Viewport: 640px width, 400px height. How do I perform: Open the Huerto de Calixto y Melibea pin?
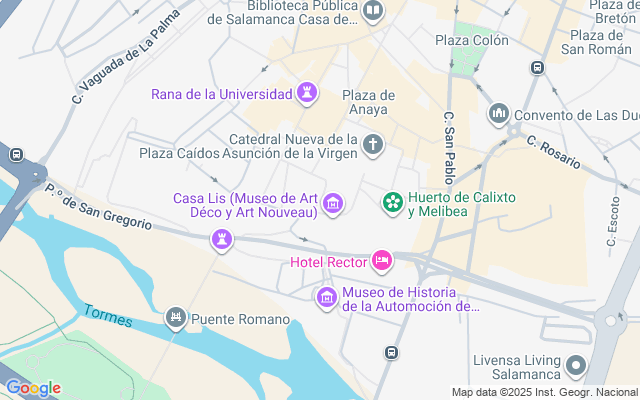[x=393, y=204]
